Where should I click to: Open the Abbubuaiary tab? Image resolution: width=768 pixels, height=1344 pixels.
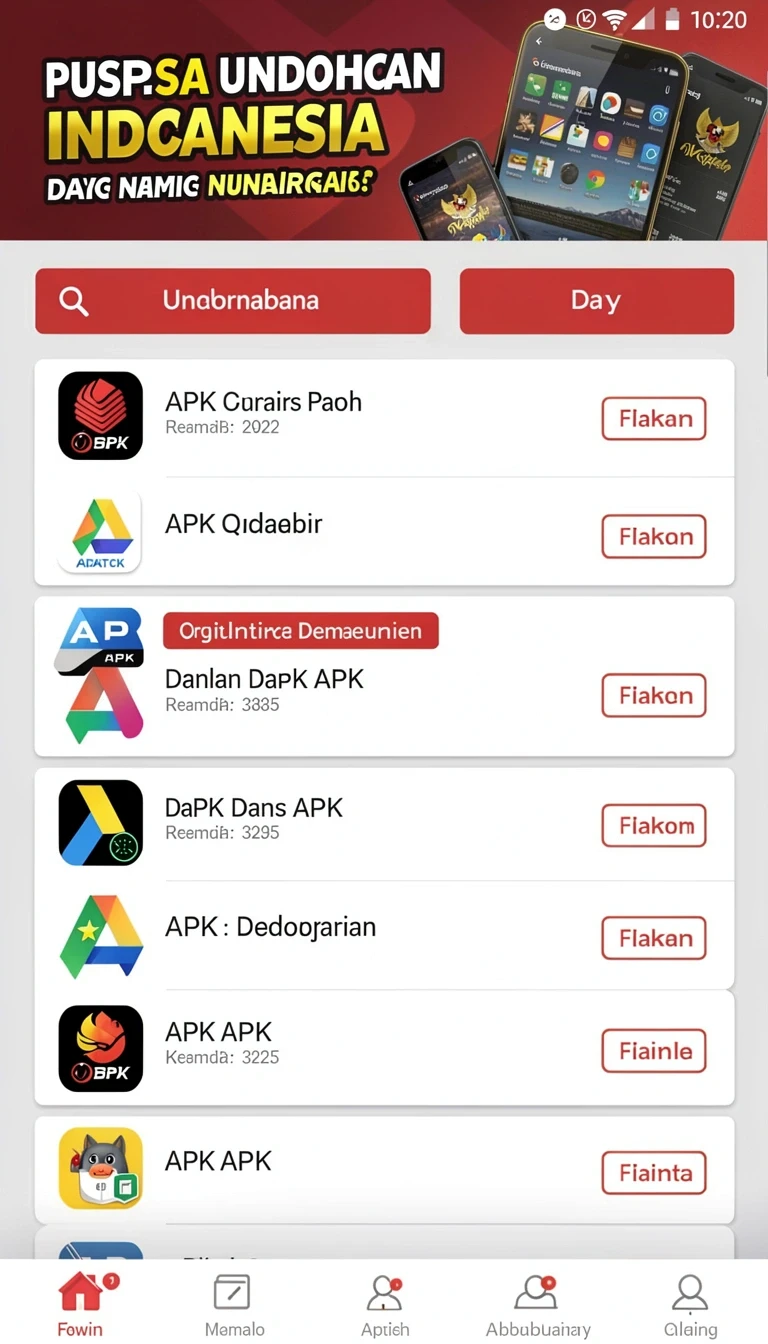click(x=538, y=1303)
